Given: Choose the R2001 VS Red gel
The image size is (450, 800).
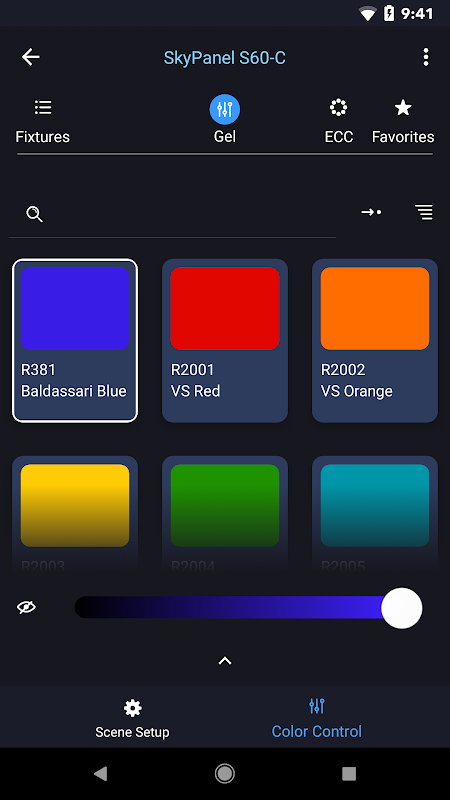Looking at the screenshot, I should [225, 340].
